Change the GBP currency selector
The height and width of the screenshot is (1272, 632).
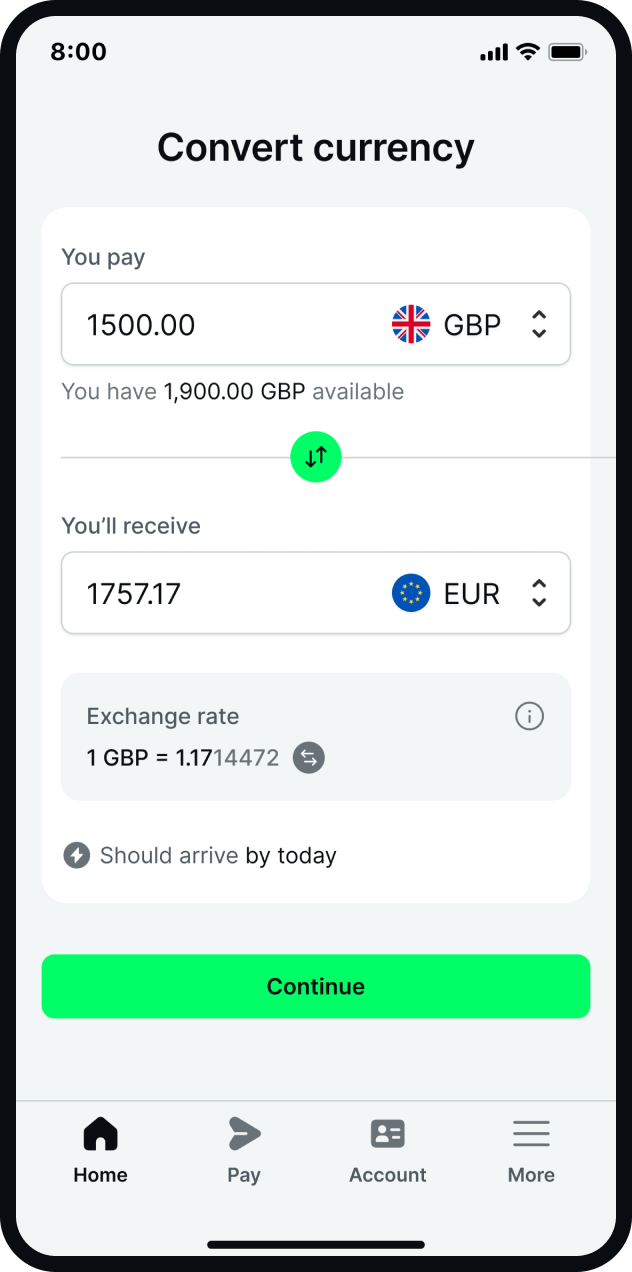coord(470,325)
